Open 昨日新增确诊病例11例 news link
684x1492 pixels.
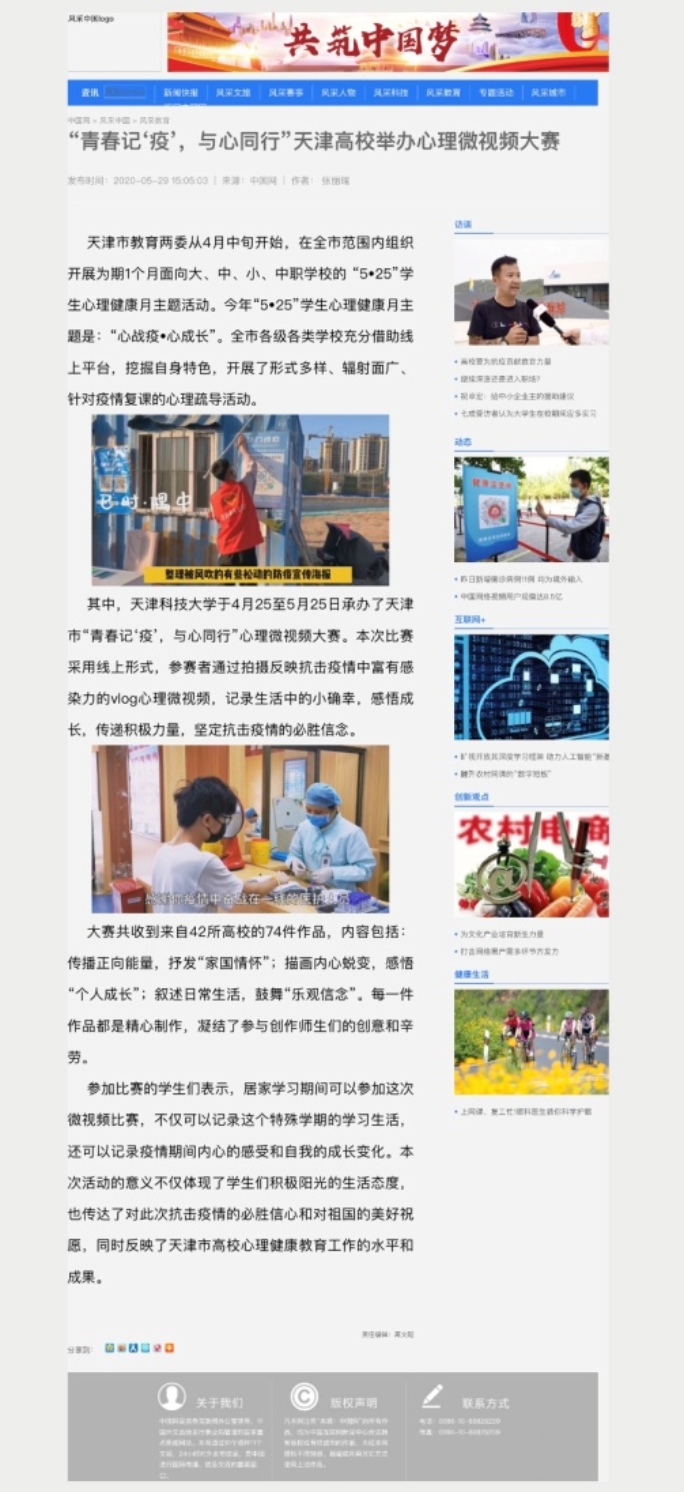(x=520, y=579)
